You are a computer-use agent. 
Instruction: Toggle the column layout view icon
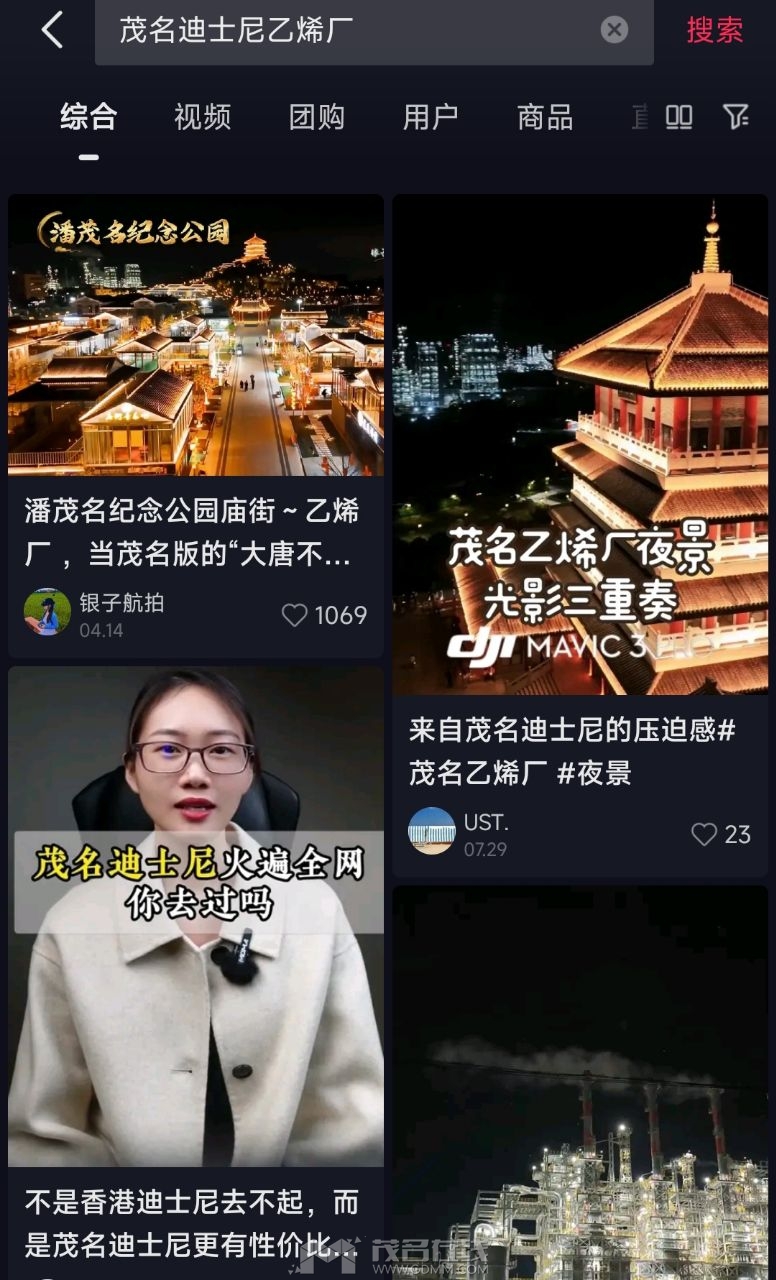(x=679, y=117)
